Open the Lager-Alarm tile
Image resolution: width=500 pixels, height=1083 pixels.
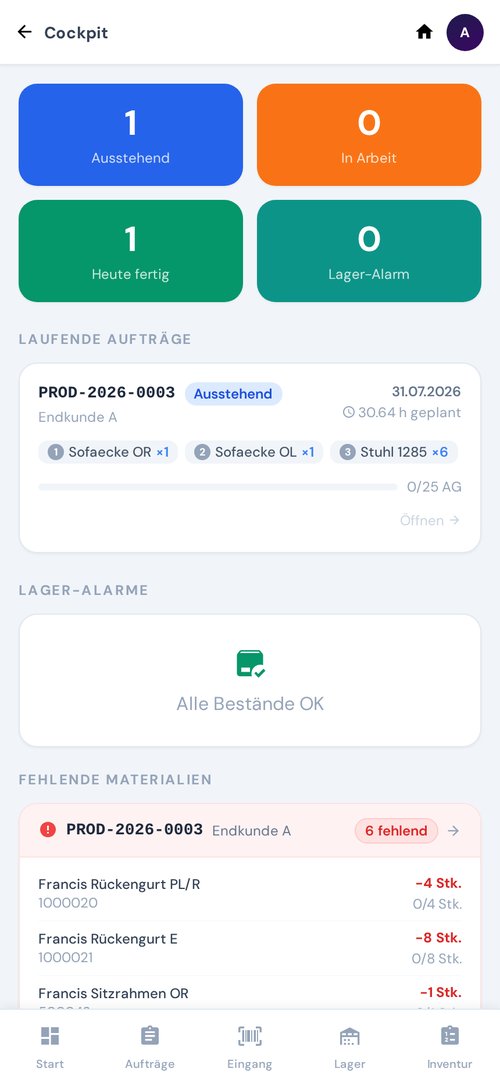(x=369, y=251)
